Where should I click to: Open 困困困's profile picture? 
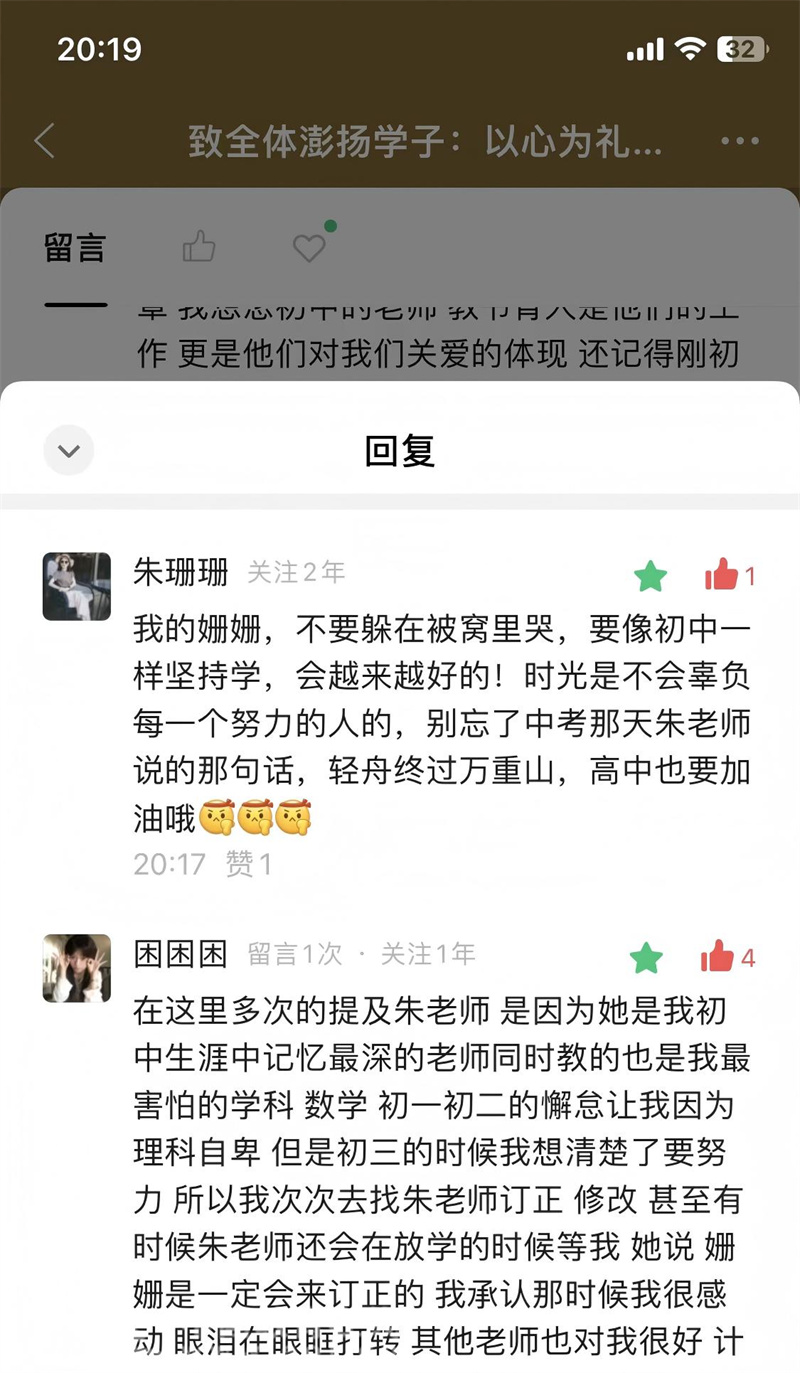pyautogui.click(x=77, y=968)
